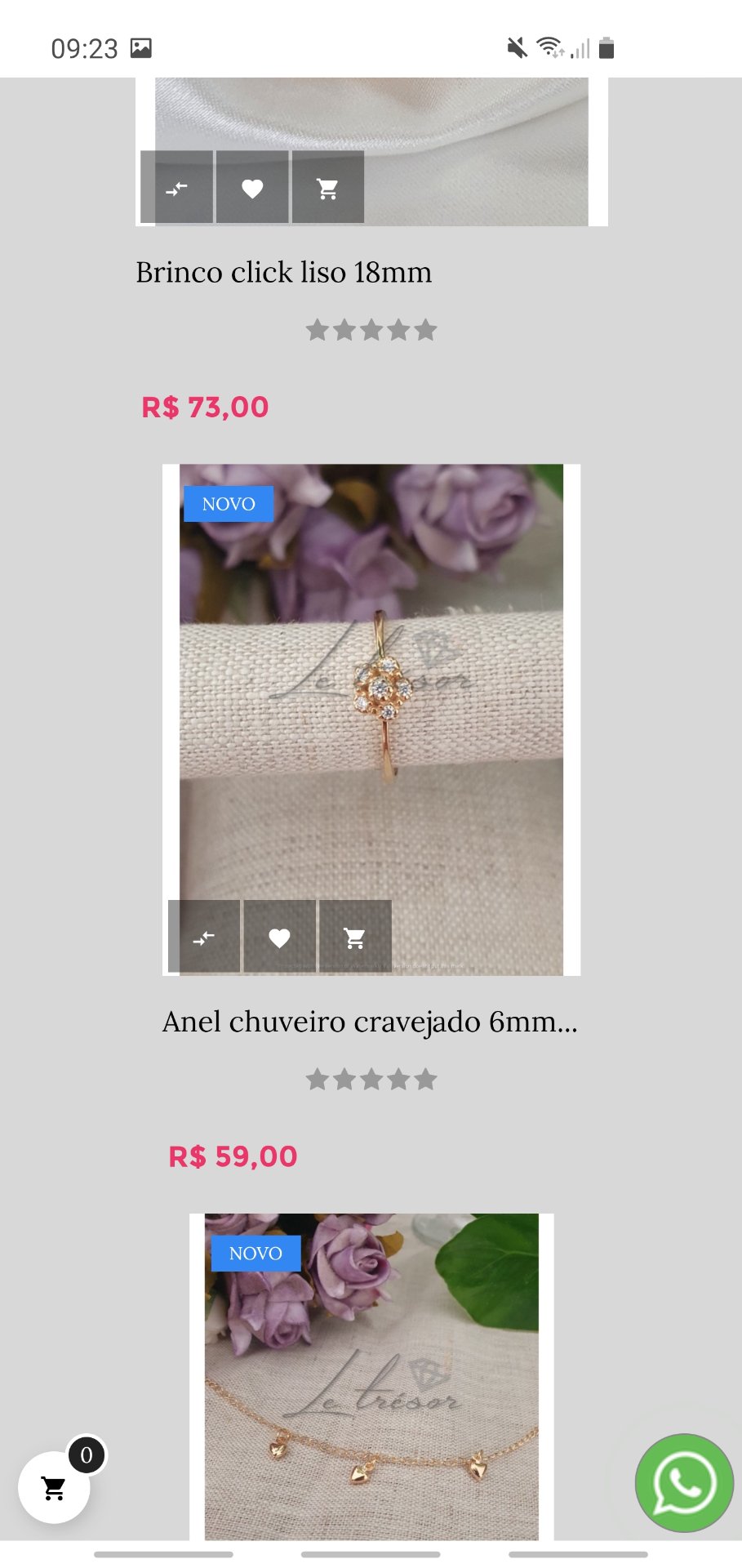This screenshot has height=1568, width=742.
Task: Add Brinco click liso 18mm to wishlist
Action: pyautogui.click(x=252, y=188)
